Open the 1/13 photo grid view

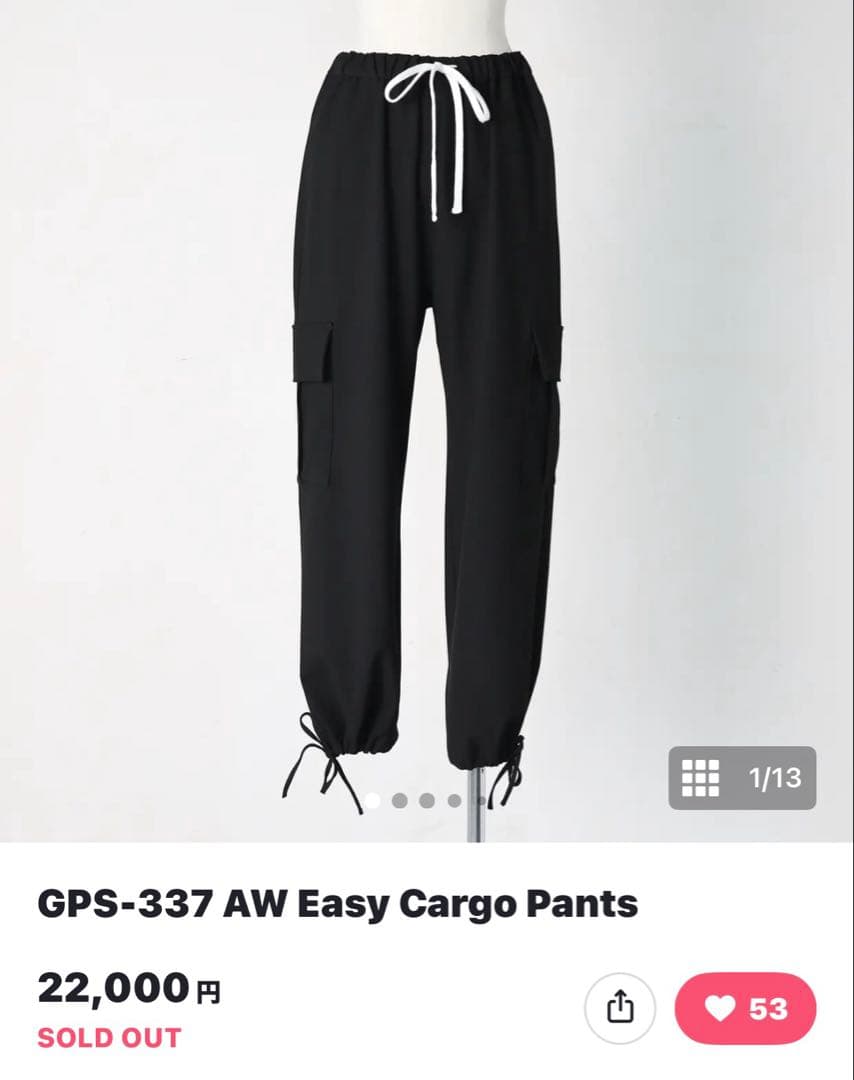742,777
